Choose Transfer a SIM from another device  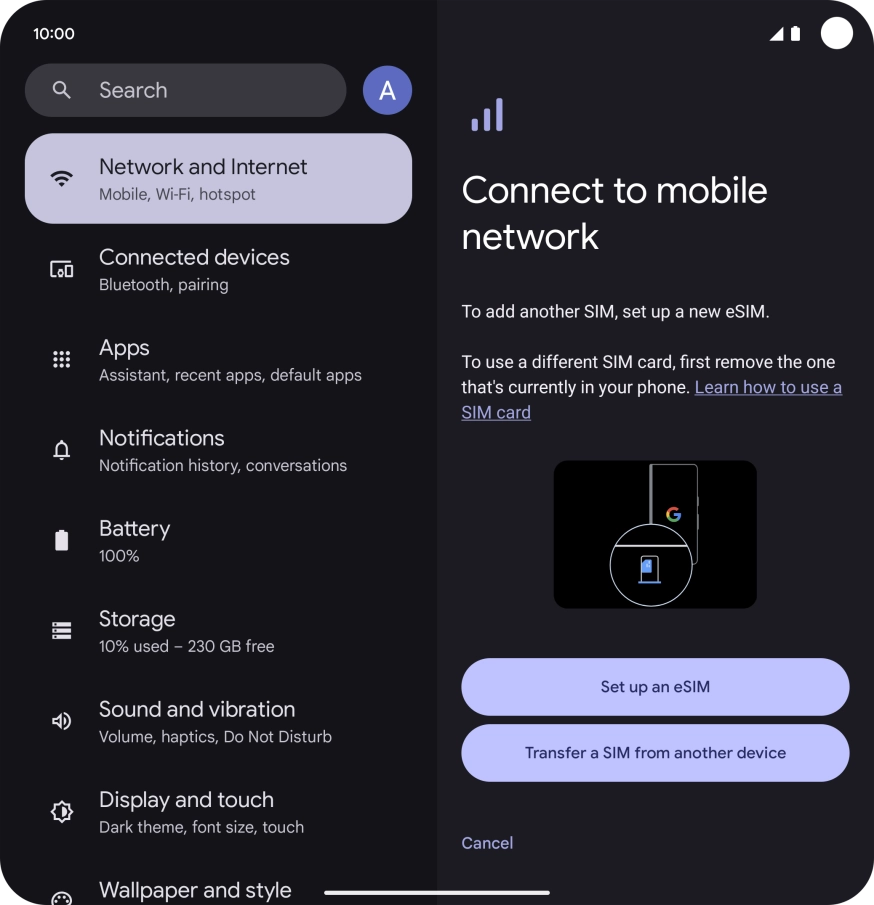[x=655, y=753]
